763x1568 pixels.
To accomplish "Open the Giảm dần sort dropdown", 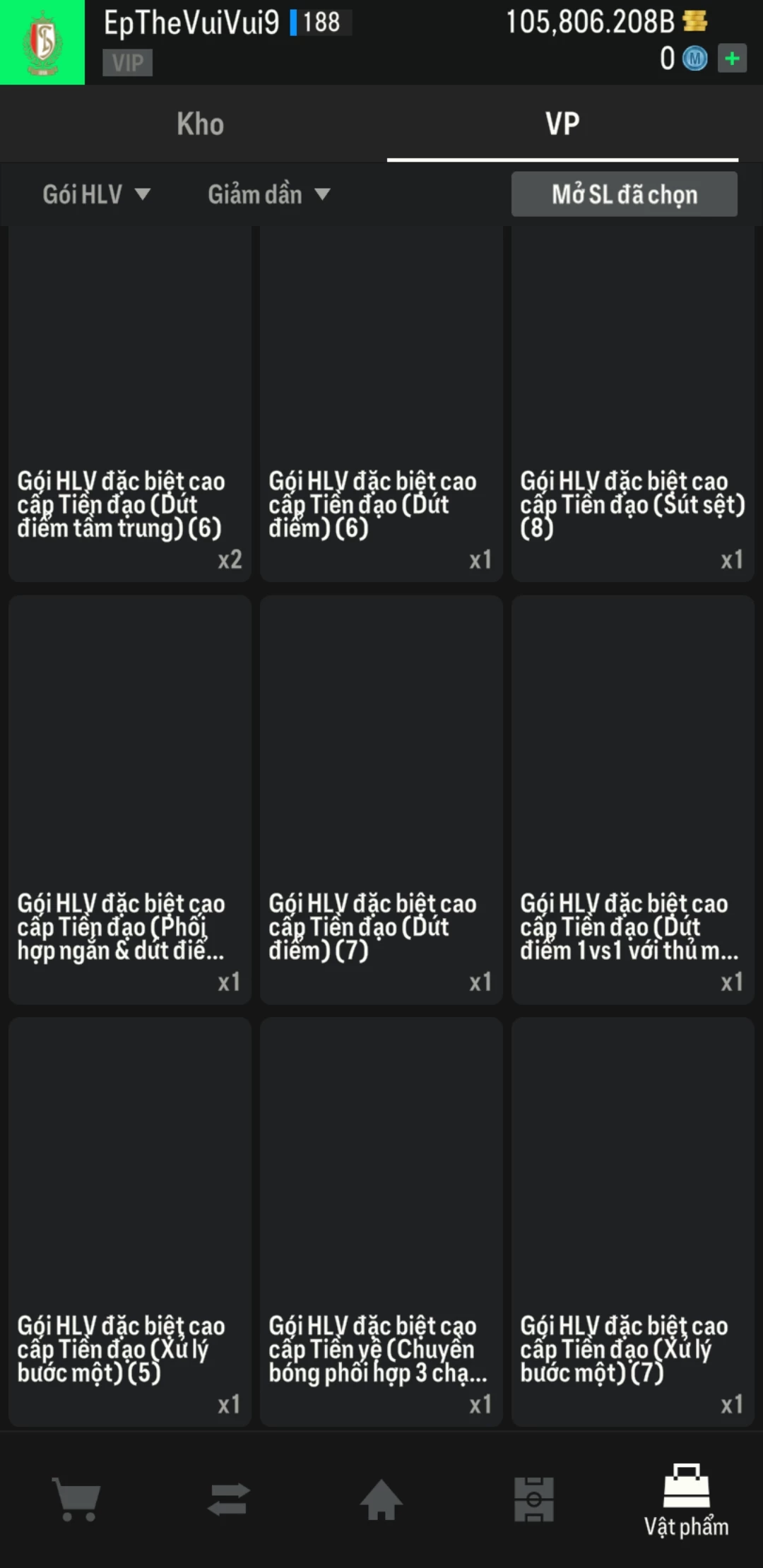I will pyautogui.click(x=268, y=194).
